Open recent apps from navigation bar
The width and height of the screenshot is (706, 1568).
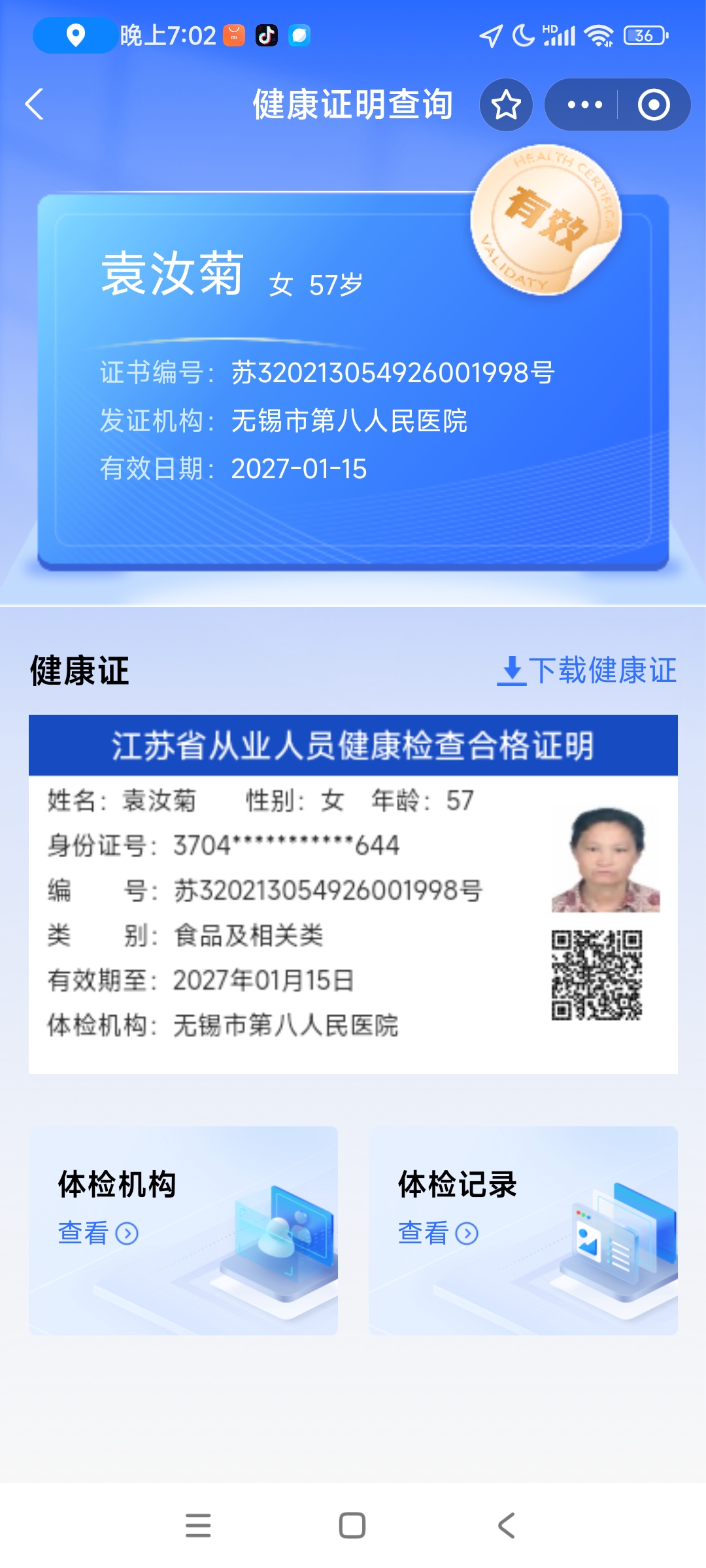point(198,1526)
